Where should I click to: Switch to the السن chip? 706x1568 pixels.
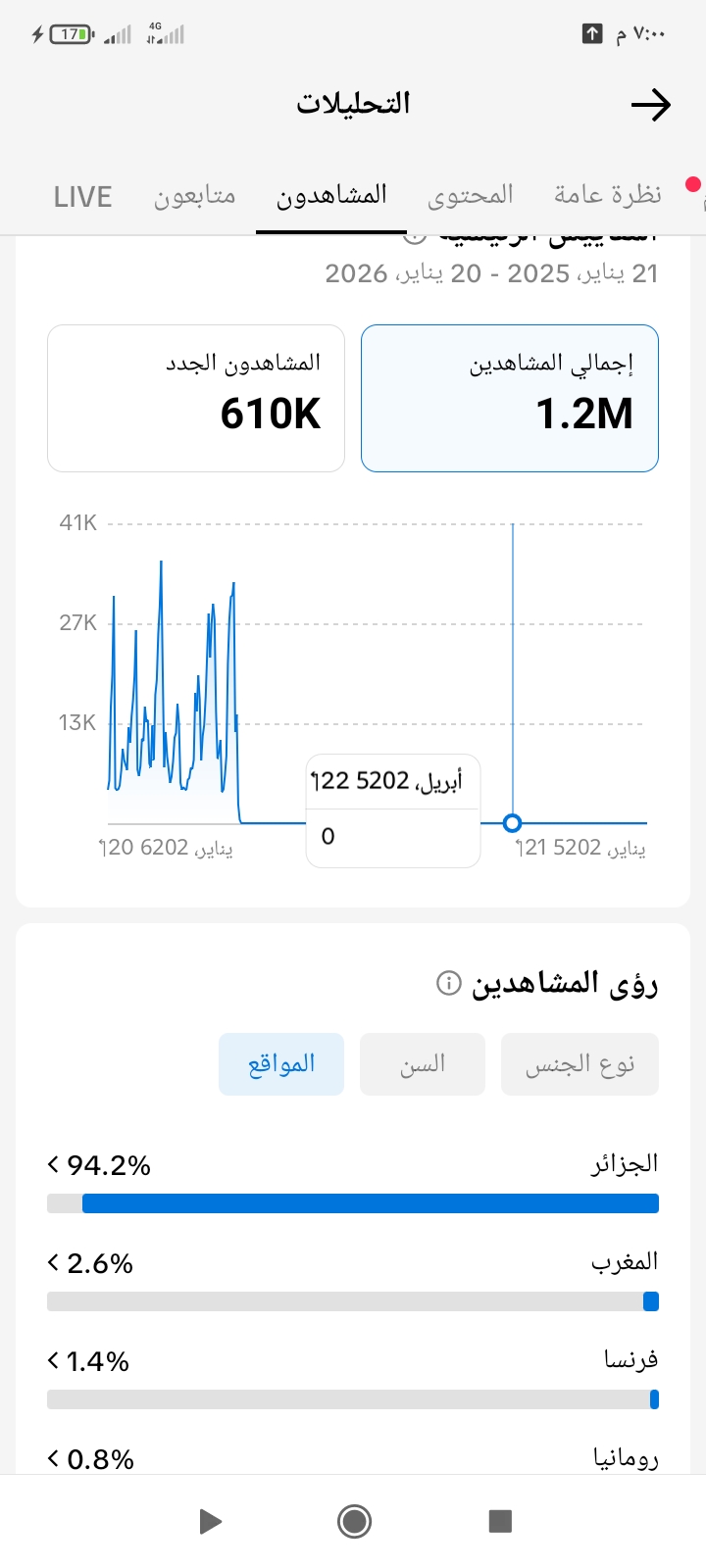[x=422, y=1064]
